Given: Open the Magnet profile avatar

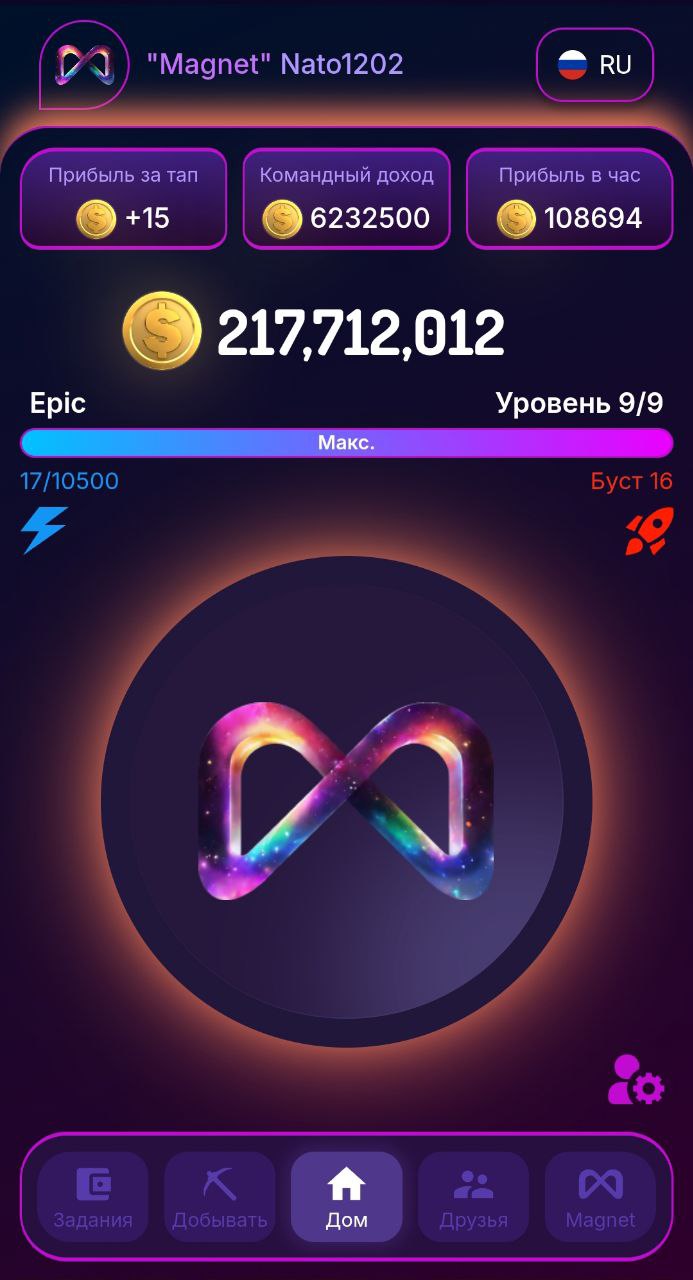Looking at the screenshot, I should tap(84, 65).
